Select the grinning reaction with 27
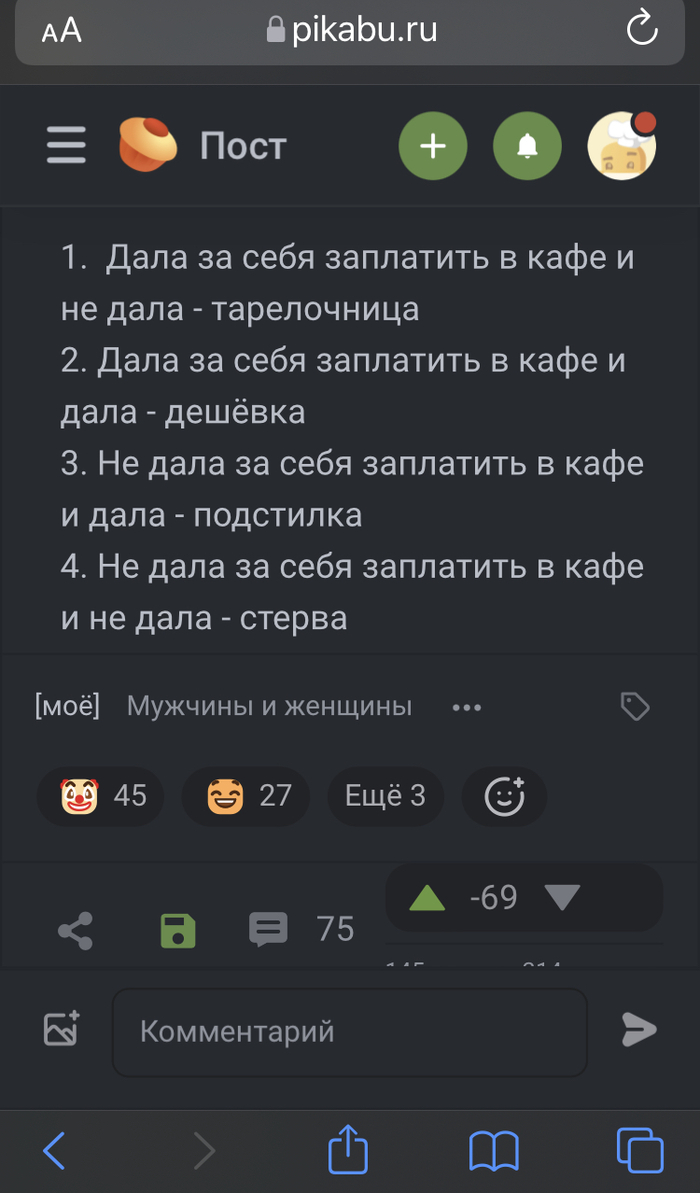700x1193 pixels. click(246, 796)
